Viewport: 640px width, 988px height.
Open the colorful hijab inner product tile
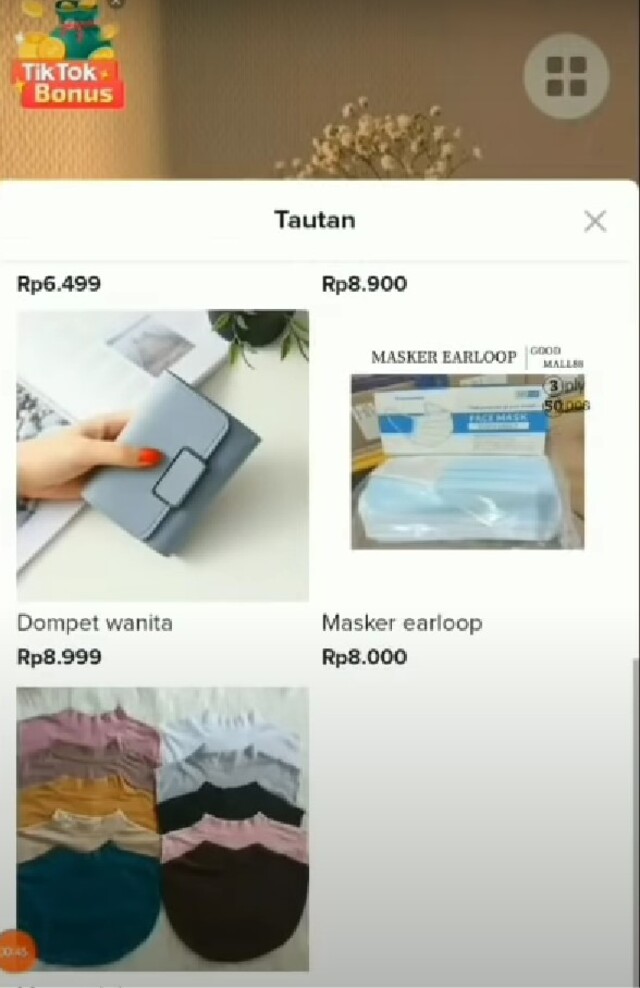(x=162, y=827)
